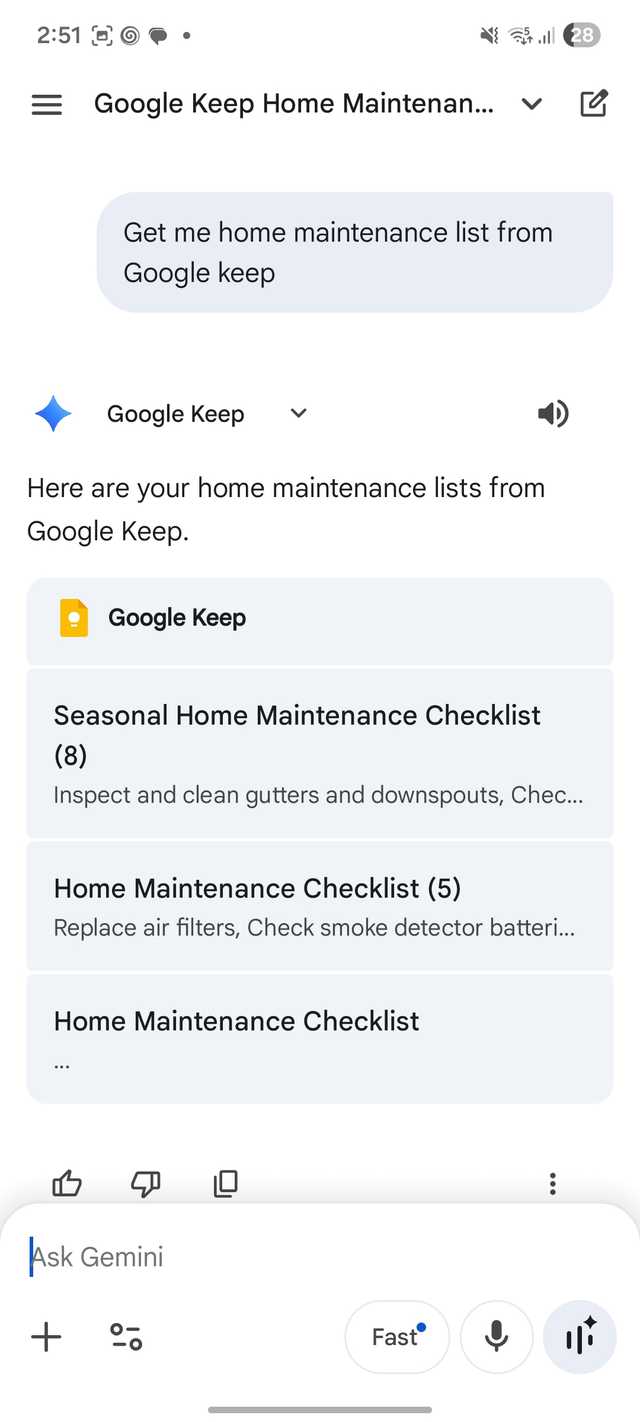
Task: Add an attachment with plus icon
Action: [x=46, y=1337]
